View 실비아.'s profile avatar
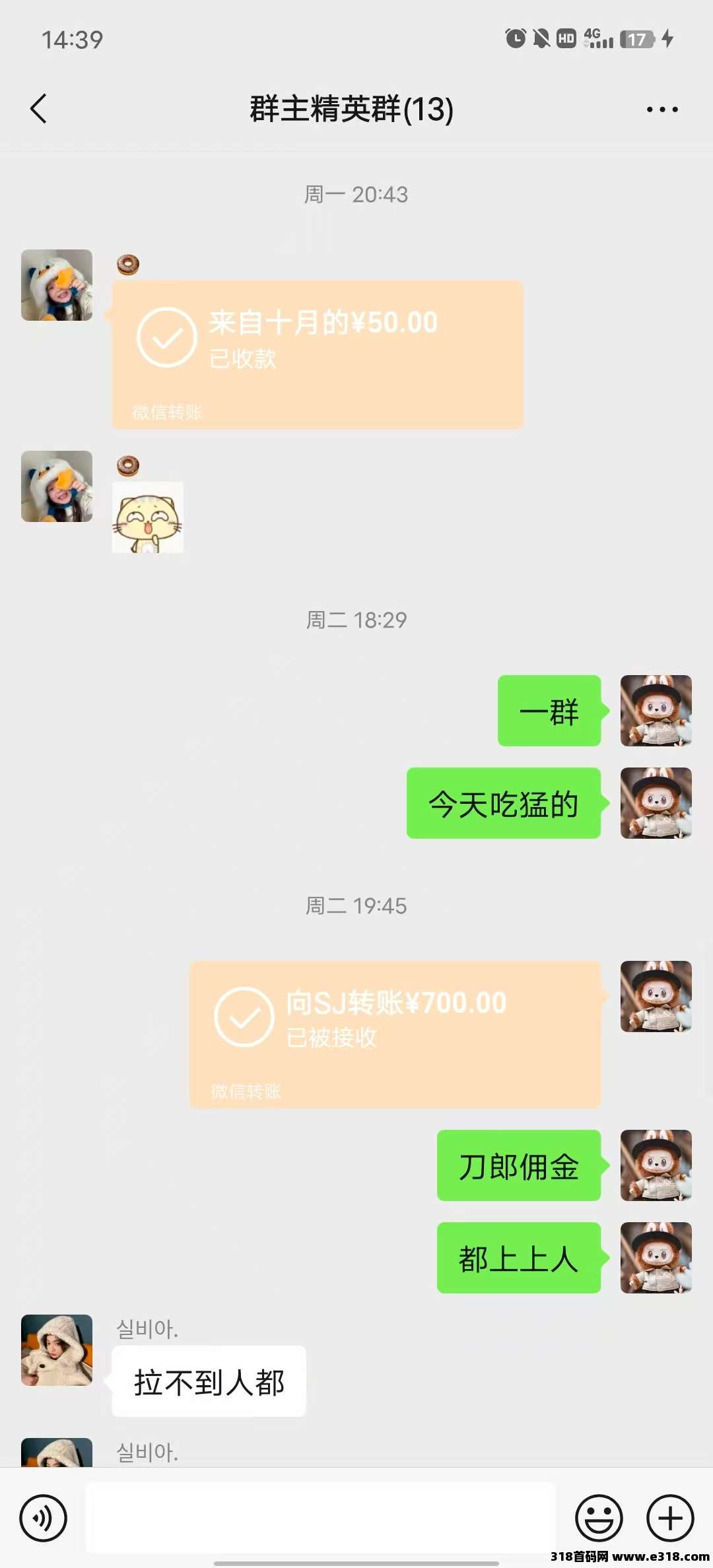The image size is (713, 1568). tap(56, 1351)
